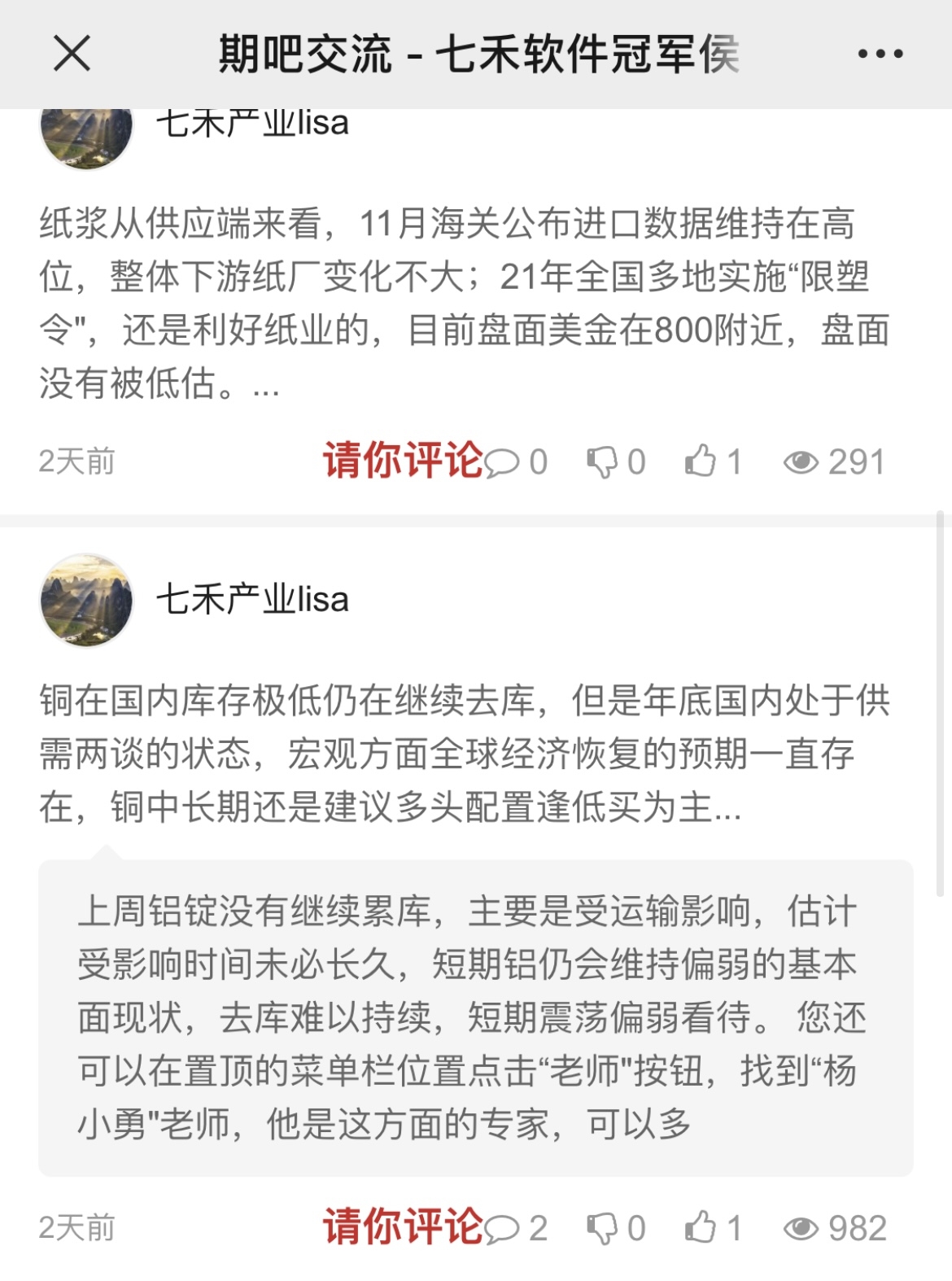Open the 纸浆从供应端来看 post
952x1281 pixels.
464,303
